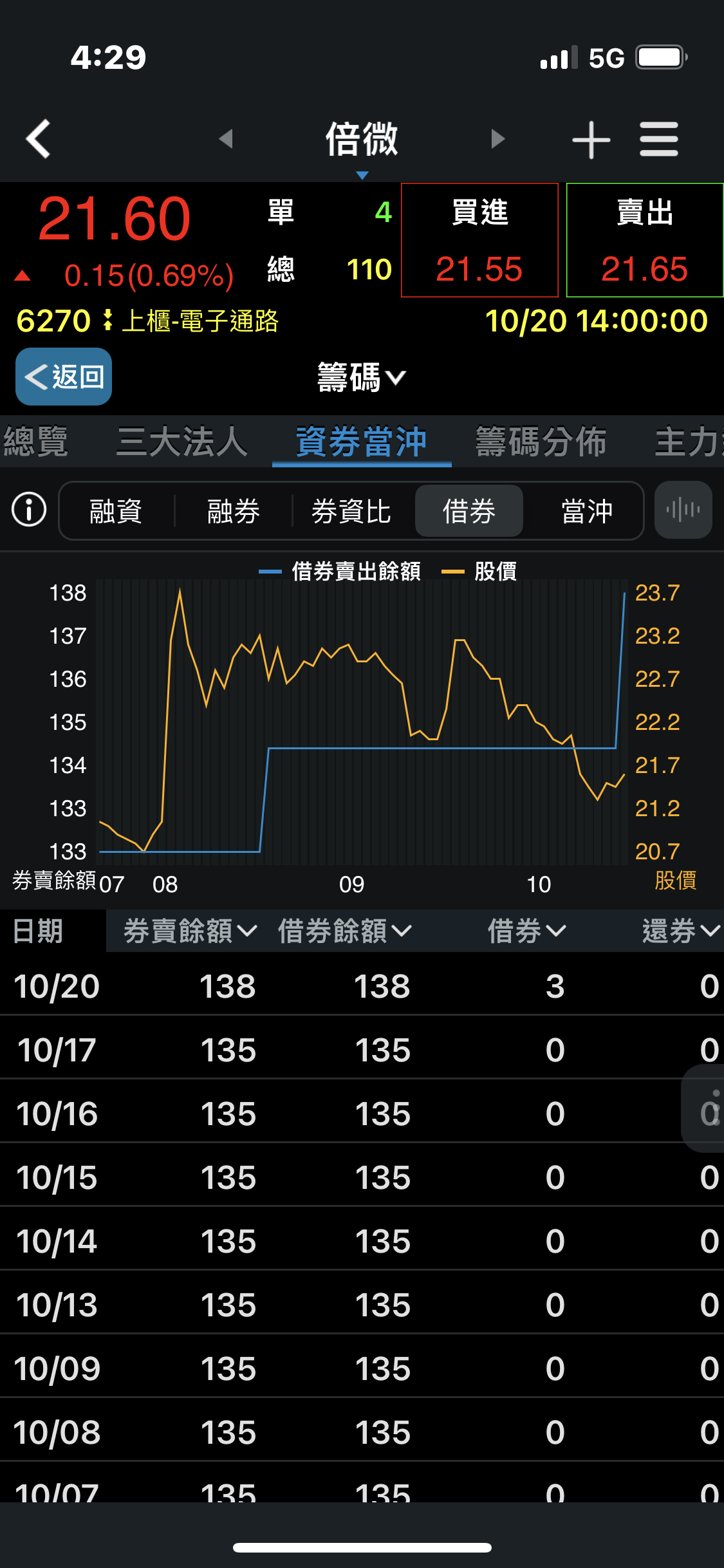Viewport: 724px width, 1568px height.
Task: Sort by 券賣餘額 column
Action: coord(190,931)
